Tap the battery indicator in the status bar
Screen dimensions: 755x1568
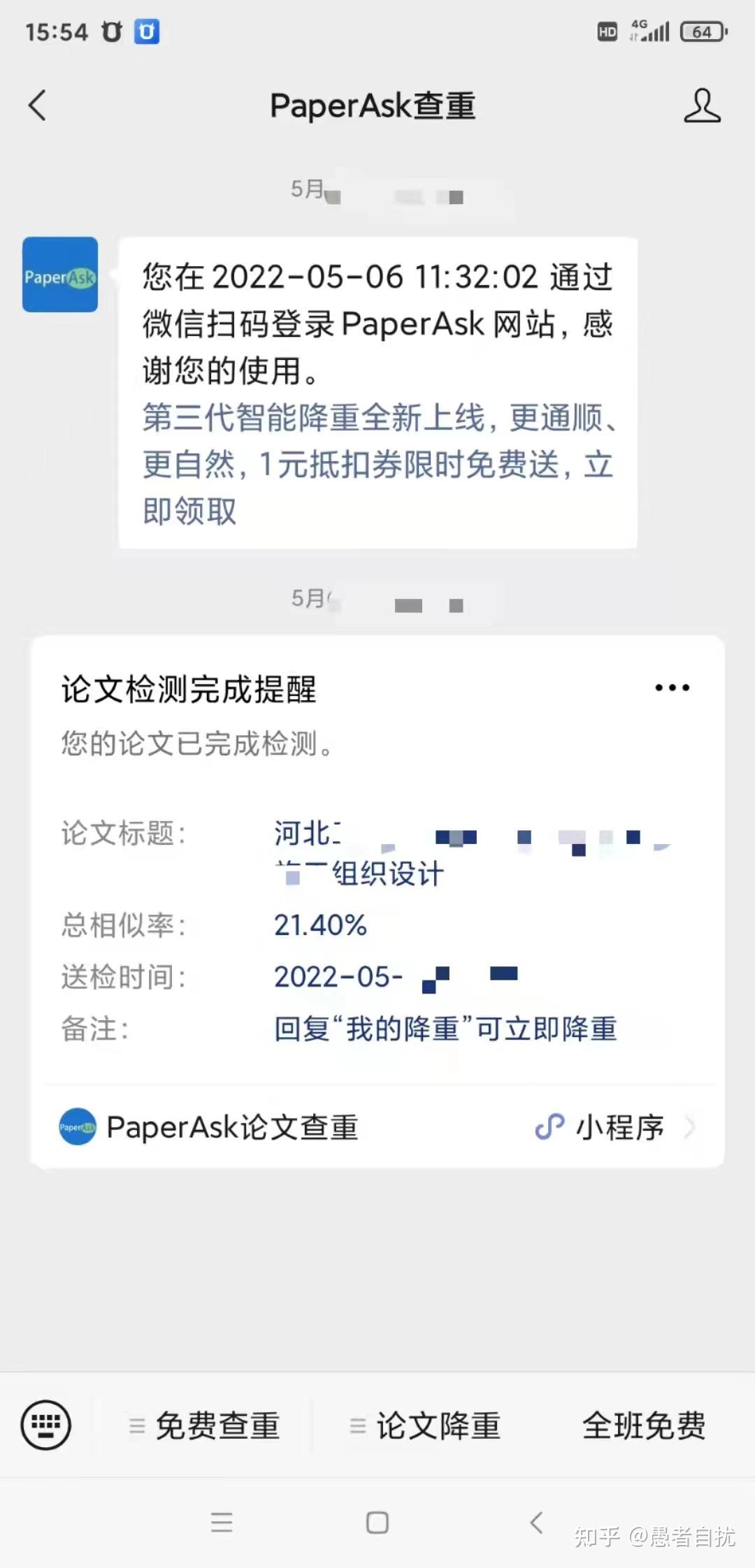click(701, 31)
